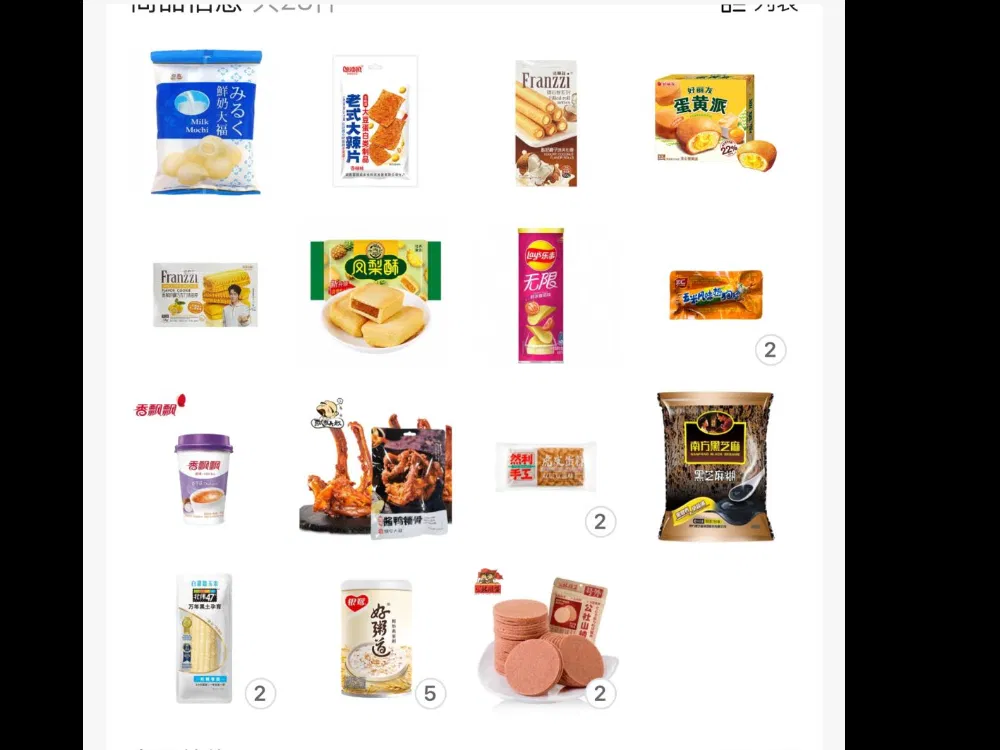Open the orange corn candy item
1000x750 pixels.
[715, 295]
